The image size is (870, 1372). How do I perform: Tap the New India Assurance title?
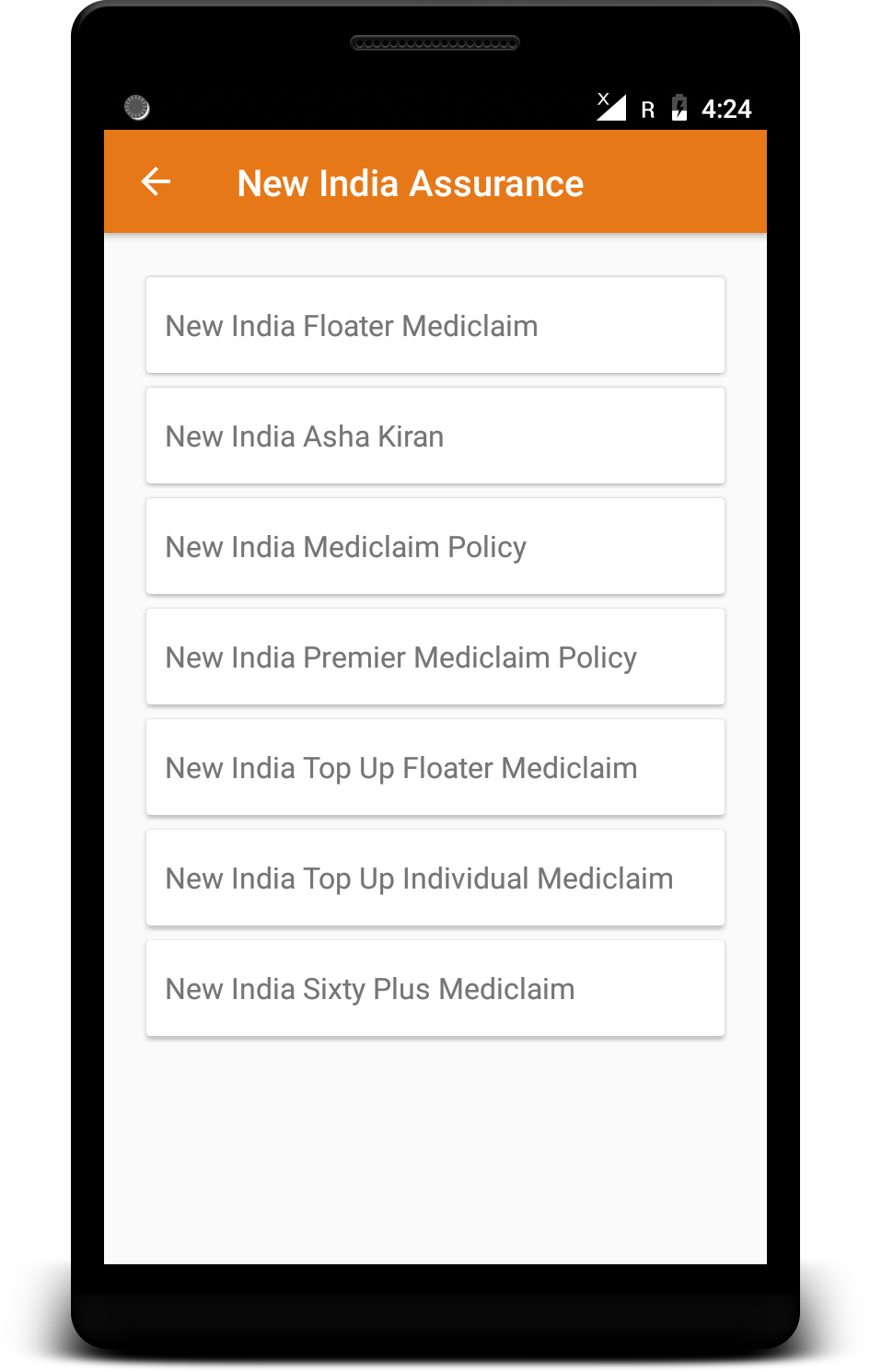pos(411,183)
